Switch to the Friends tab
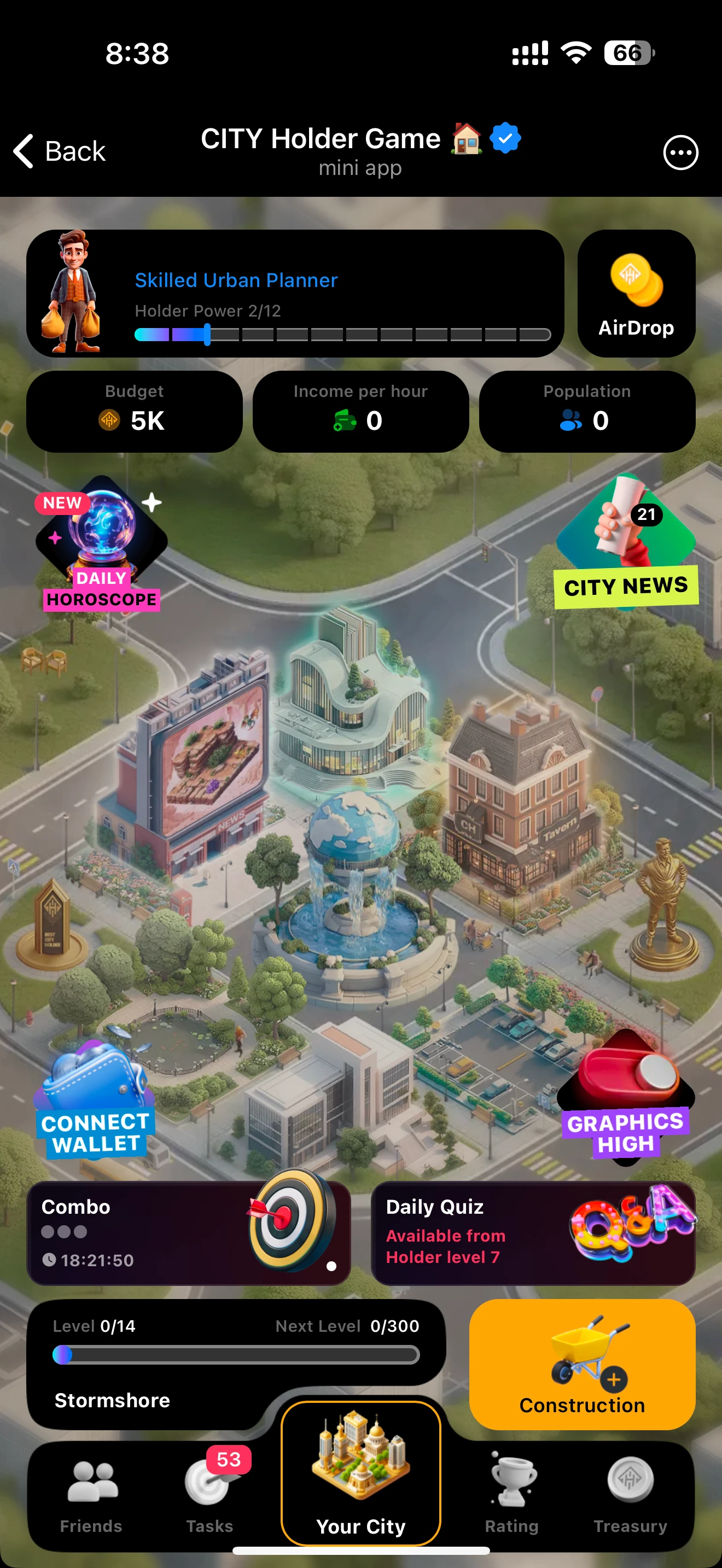The image size is (722, 1568). pos(91,1494)
